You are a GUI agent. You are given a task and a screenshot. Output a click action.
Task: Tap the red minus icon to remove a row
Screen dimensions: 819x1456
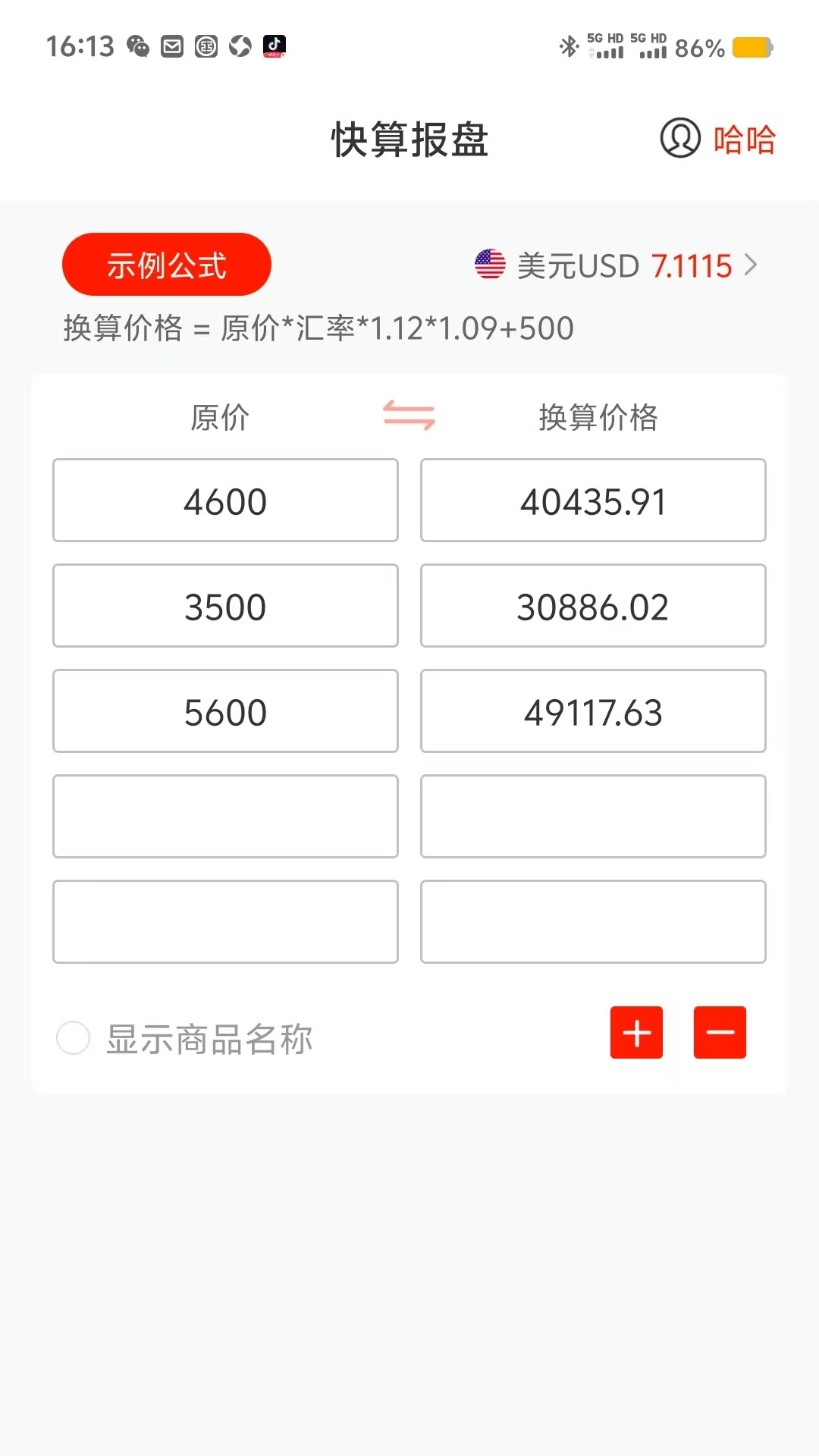coord(719,1032)
